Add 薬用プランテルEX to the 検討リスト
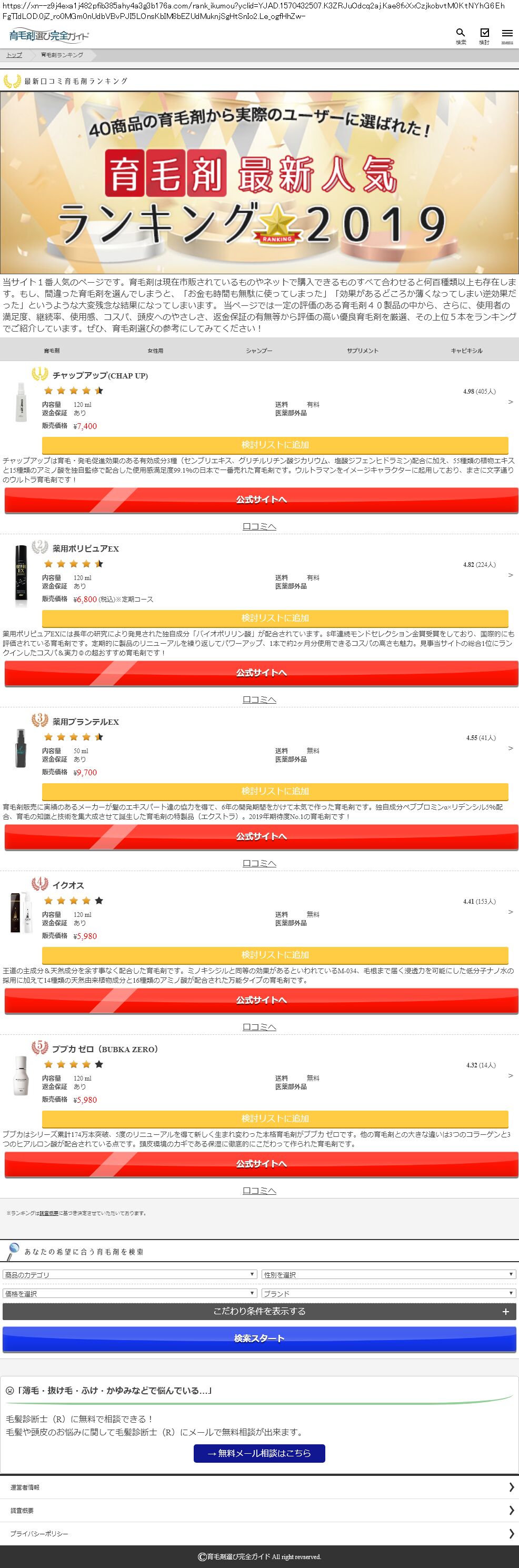 tap(275, 791)
